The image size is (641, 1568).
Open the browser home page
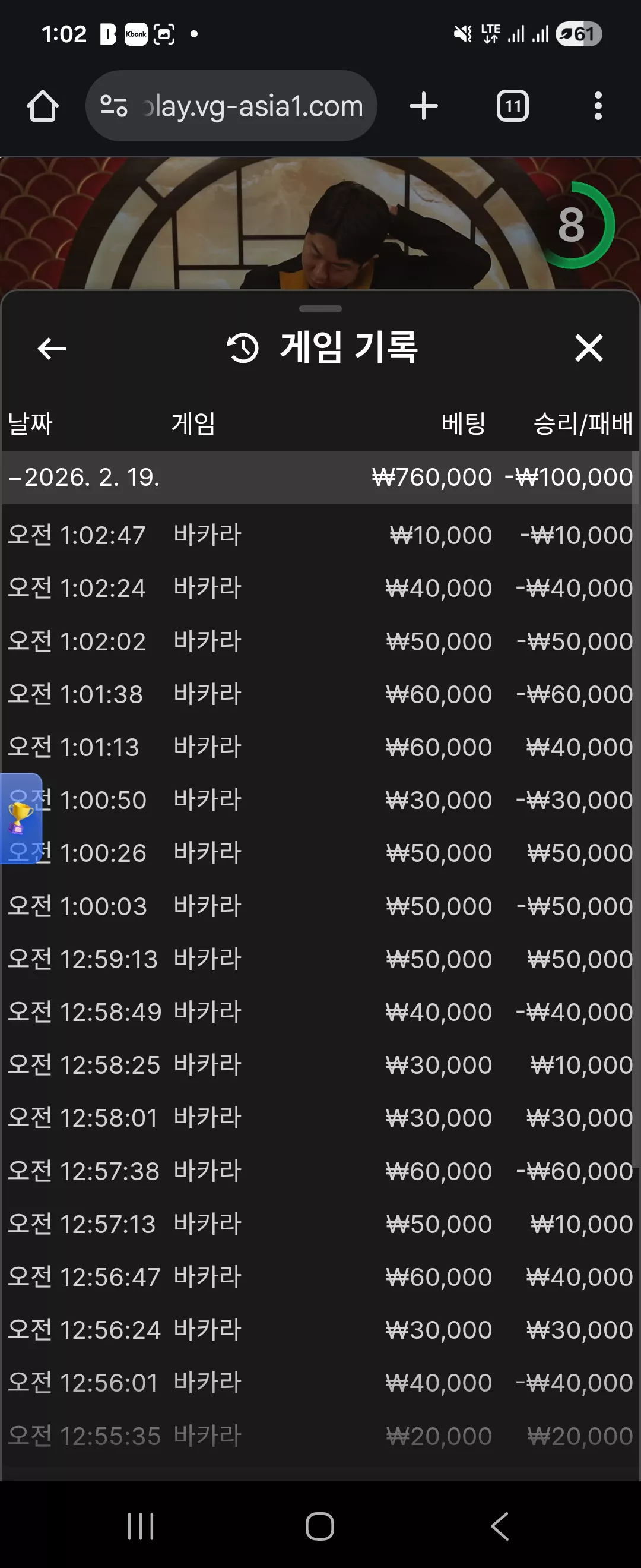coord(43,106)
